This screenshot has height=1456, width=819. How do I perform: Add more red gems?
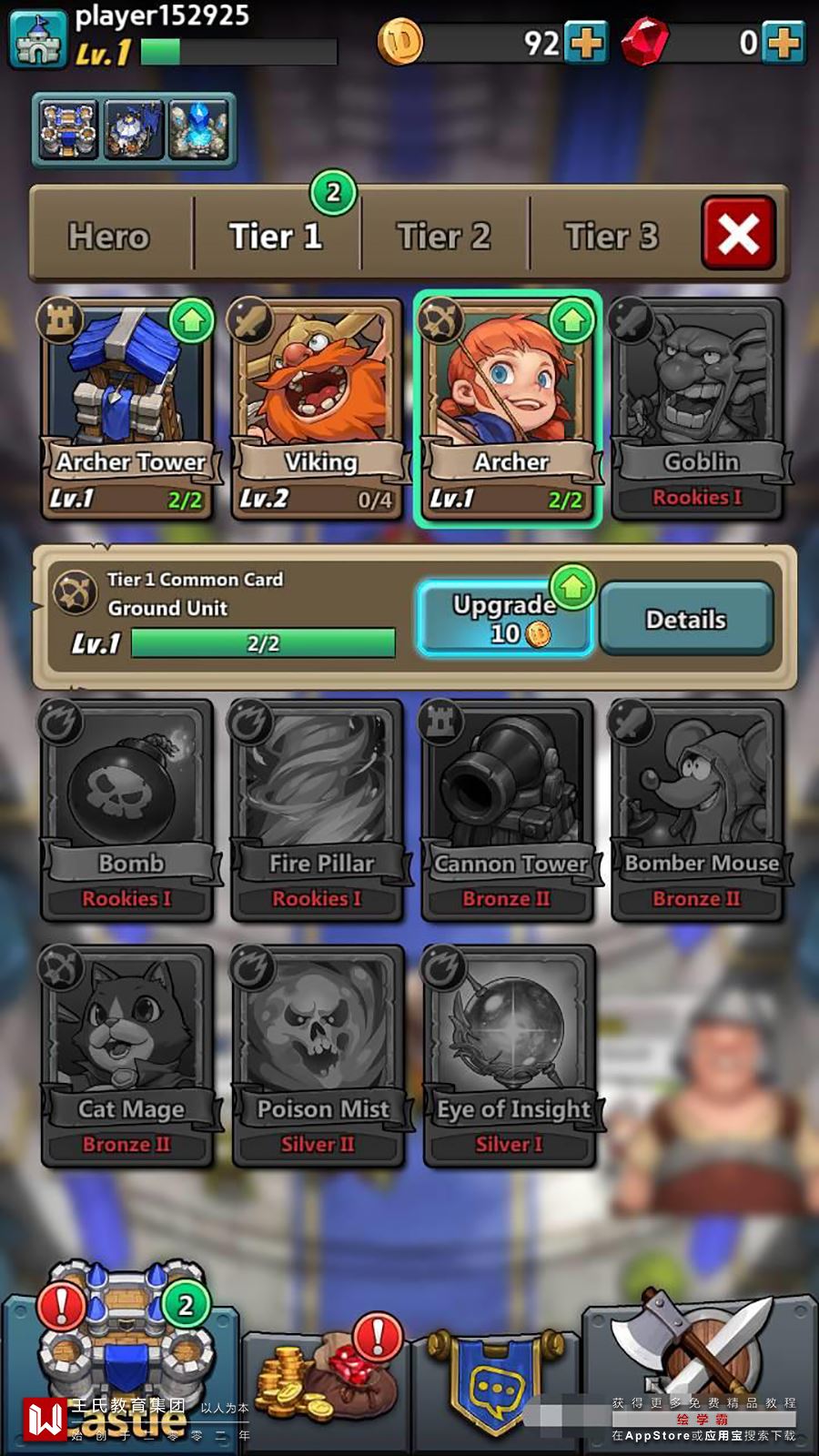(x=783, y=42)
